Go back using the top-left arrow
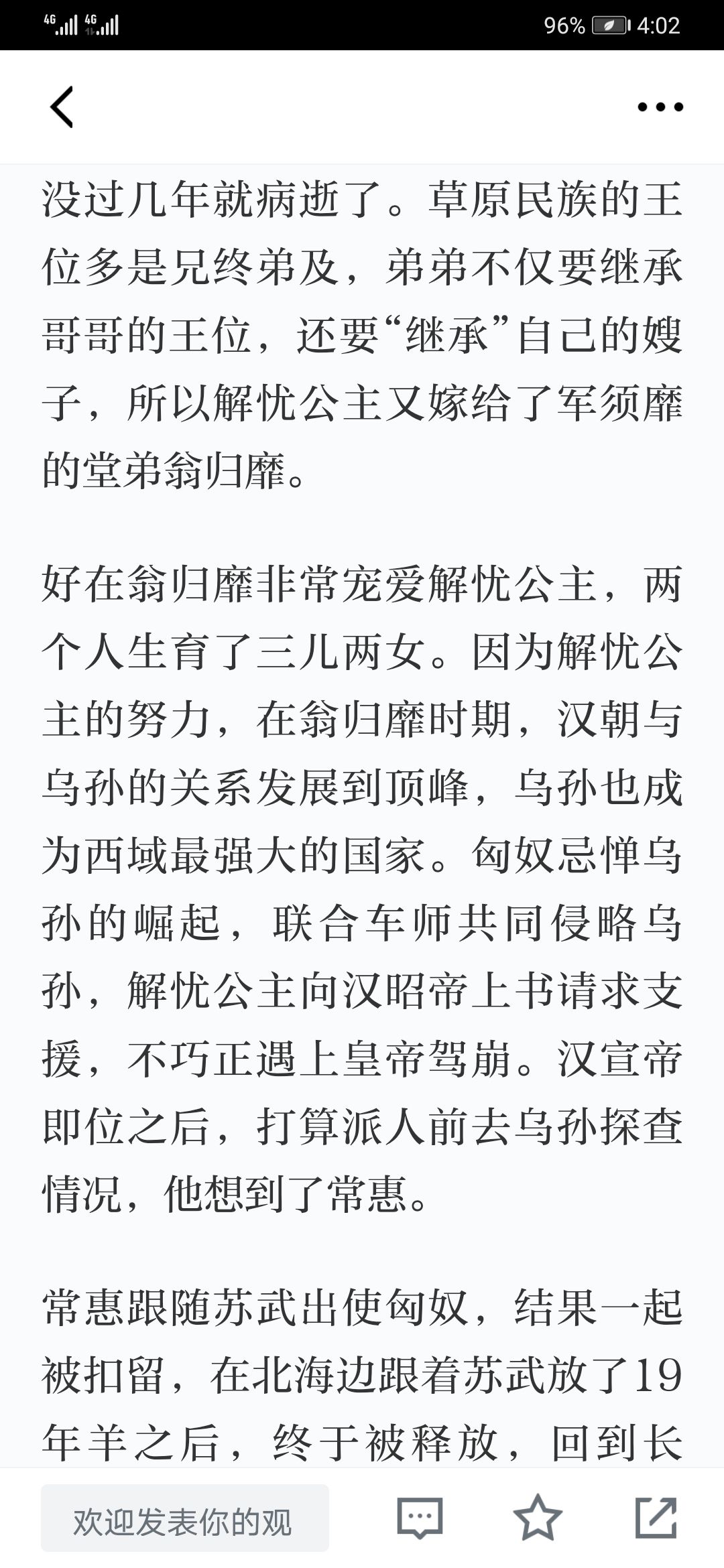 pos(62,107)
